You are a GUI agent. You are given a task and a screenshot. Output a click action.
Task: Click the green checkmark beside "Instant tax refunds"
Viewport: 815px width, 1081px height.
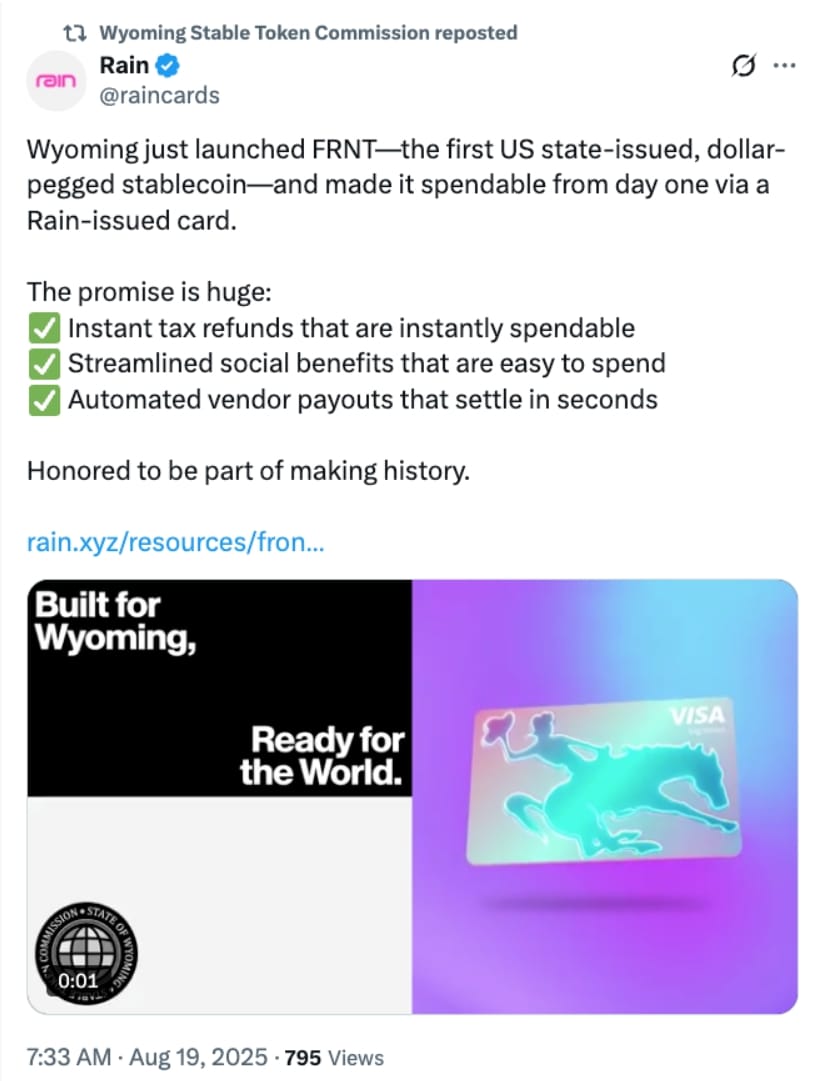pos(44,327)
